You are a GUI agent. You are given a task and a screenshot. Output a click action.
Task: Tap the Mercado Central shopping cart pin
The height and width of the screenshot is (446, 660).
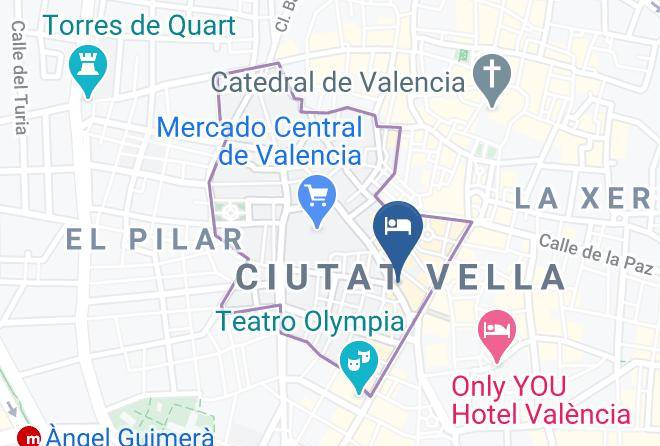(317, 201)
